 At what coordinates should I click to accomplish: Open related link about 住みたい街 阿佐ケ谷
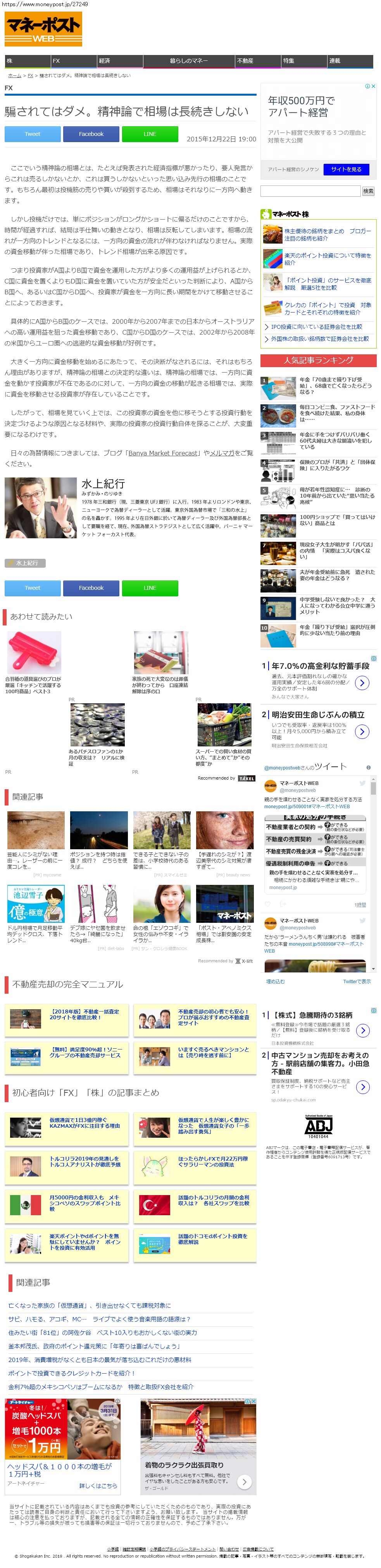tap(102, 1333)
